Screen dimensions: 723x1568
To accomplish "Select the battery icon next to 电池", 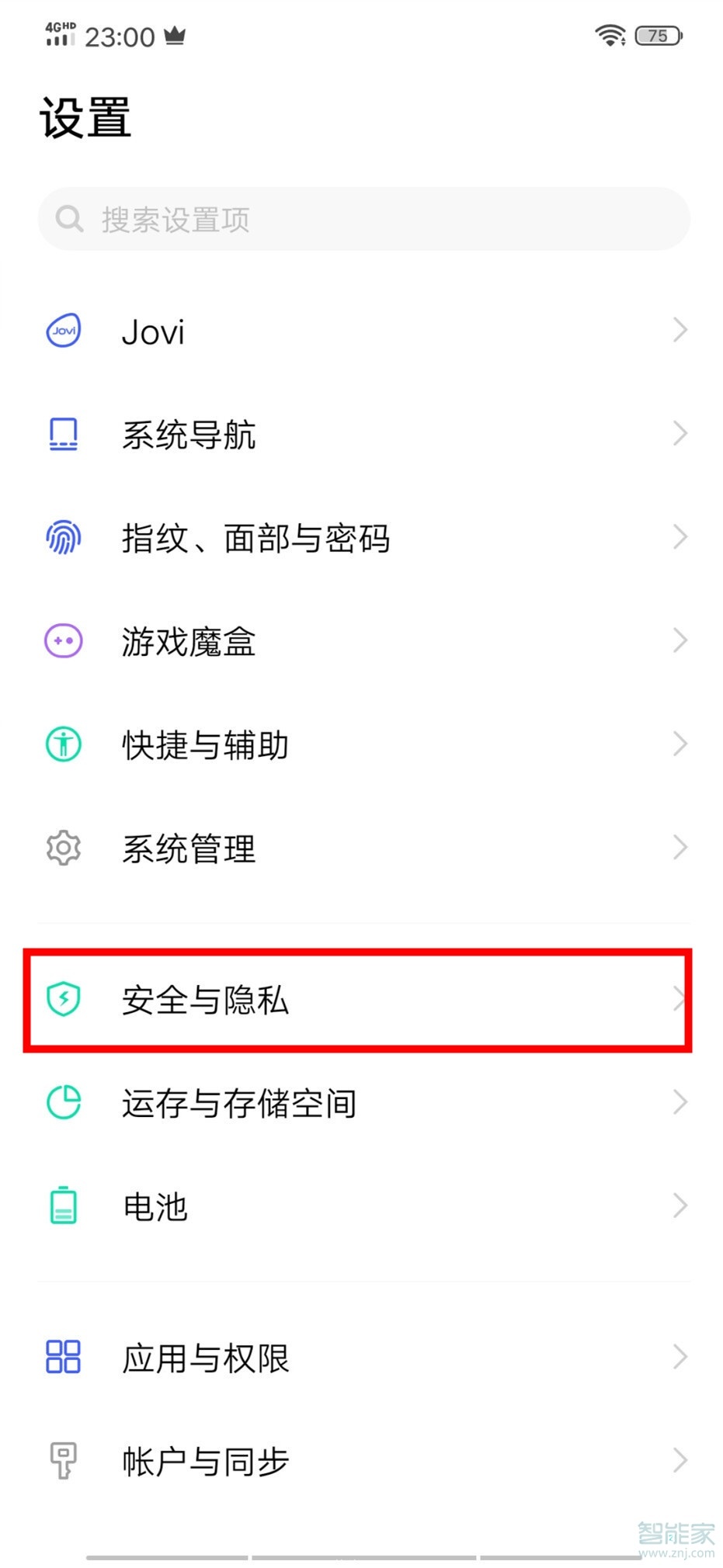I will click(x=63, y=1205).
